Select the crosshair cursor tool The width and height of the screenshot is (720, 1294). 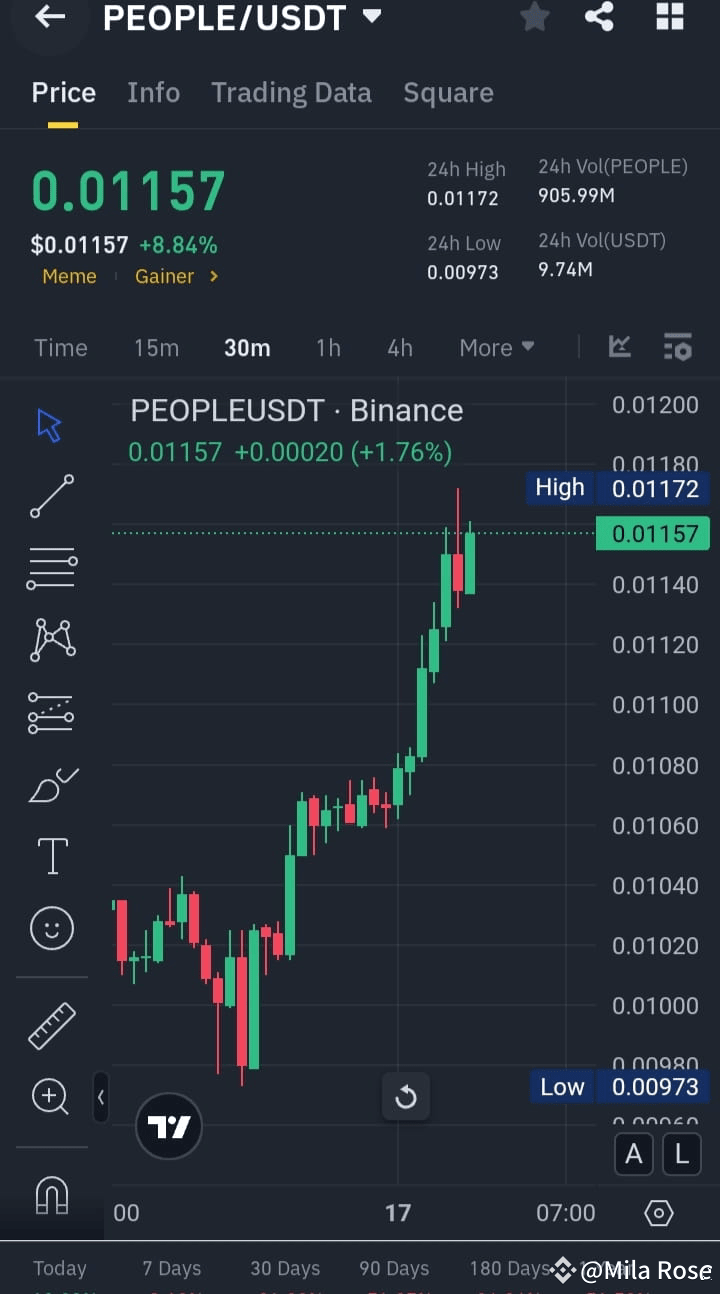[x=47, y=424]
